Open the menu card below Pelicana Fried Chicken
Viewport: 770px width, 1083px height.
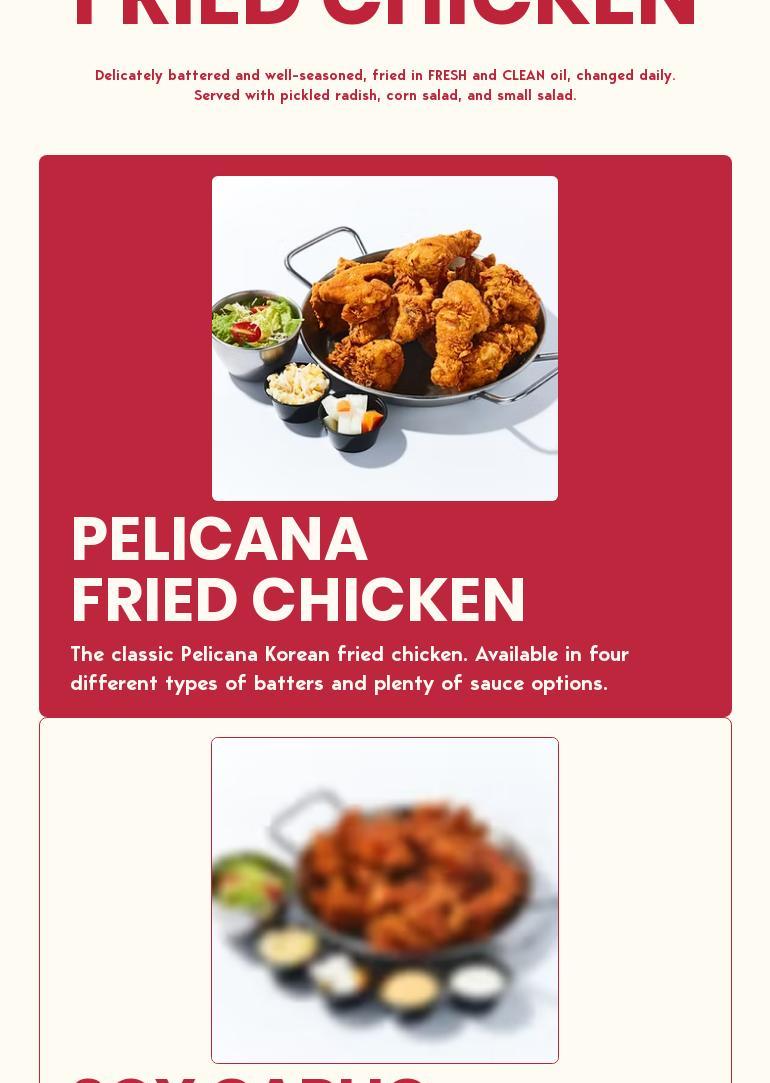[x=385, y=900]
